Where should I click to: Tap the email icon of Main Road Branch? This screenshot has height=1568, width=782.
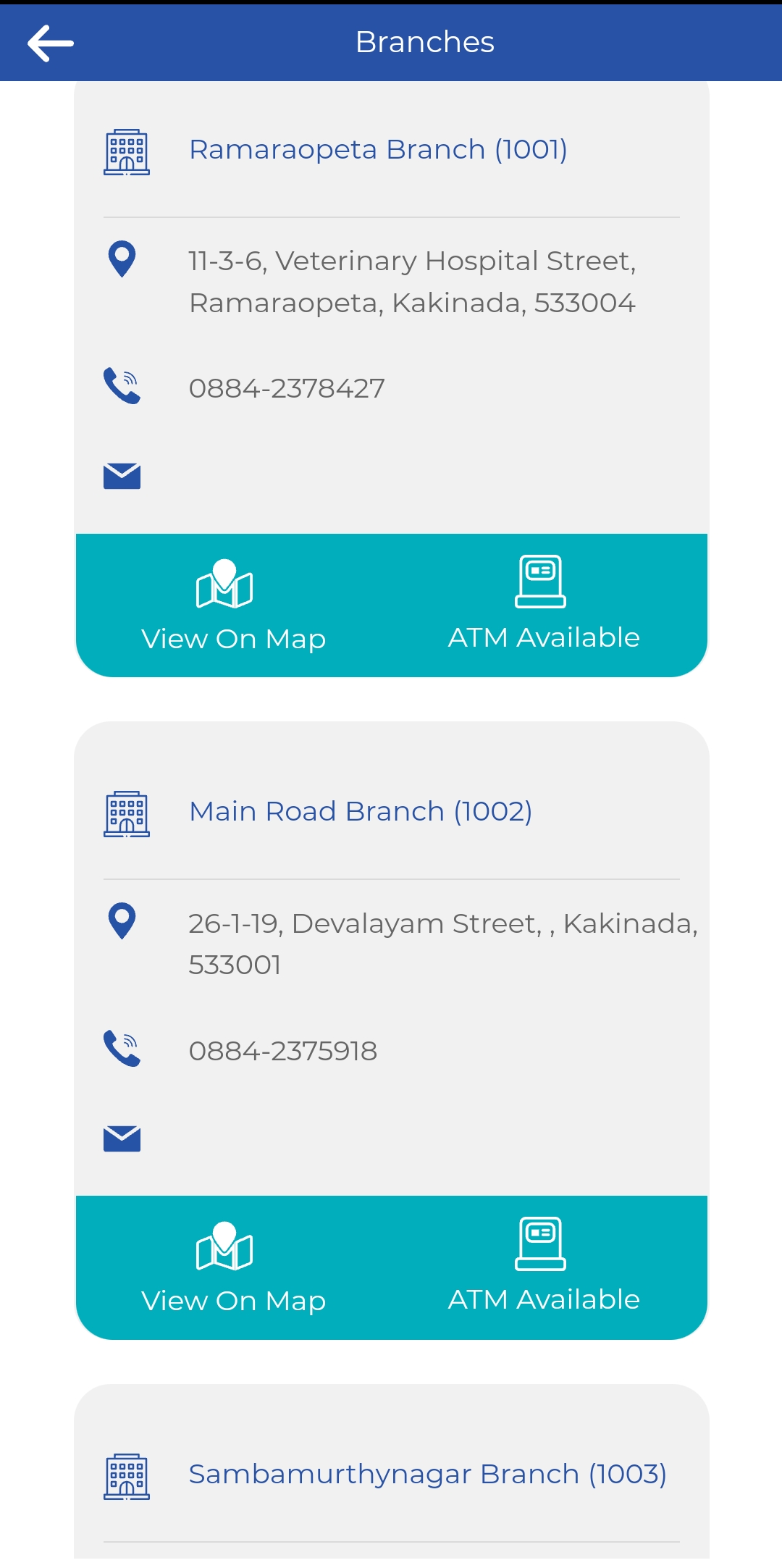tap(122, 1139)
